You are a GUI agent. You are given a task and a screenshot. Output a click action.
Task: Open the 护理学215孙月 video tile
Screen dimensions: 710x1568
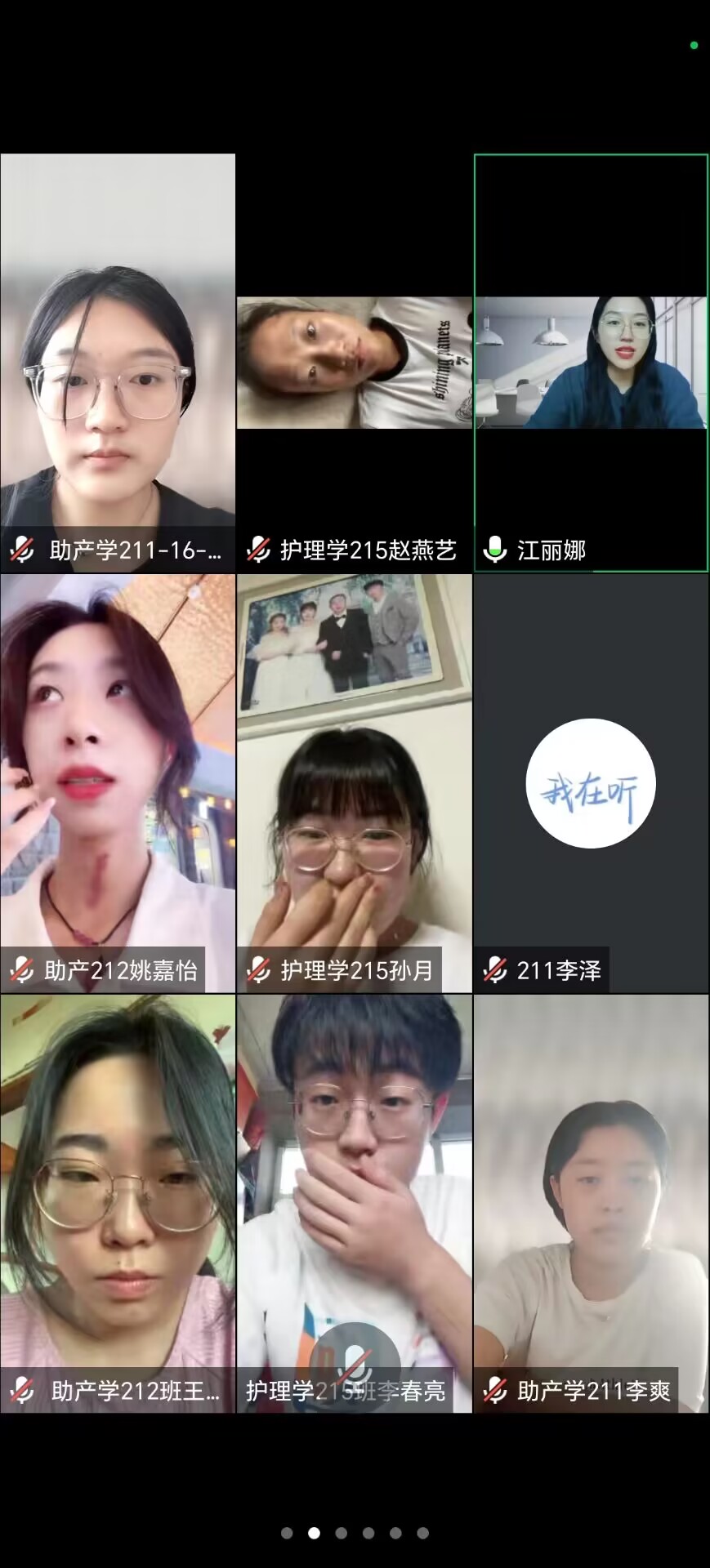(354, 782)
